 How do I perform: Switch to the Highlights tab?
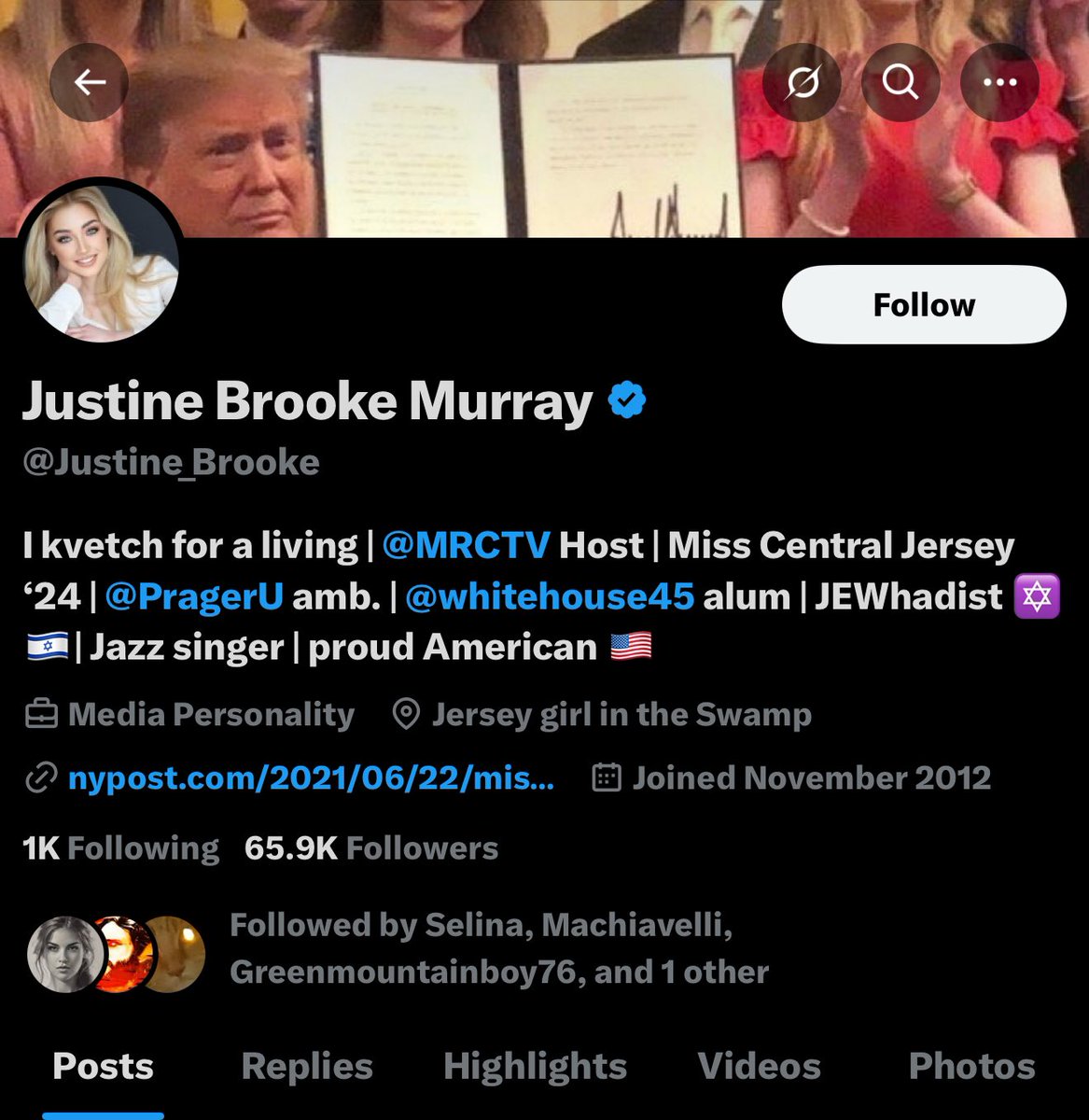coord(535,1066)
